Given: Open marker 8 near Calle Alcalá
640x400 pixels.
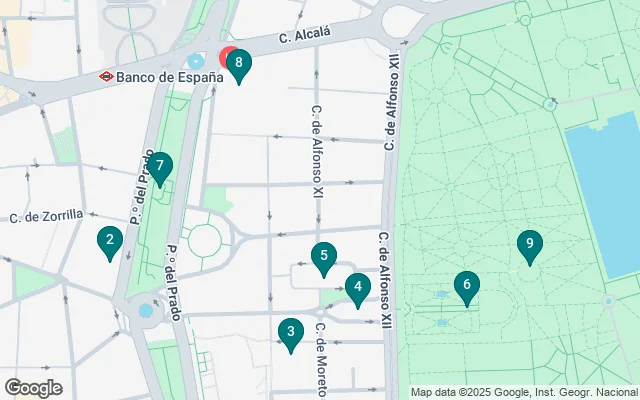Looking at the screenshot, I should 238,65.
